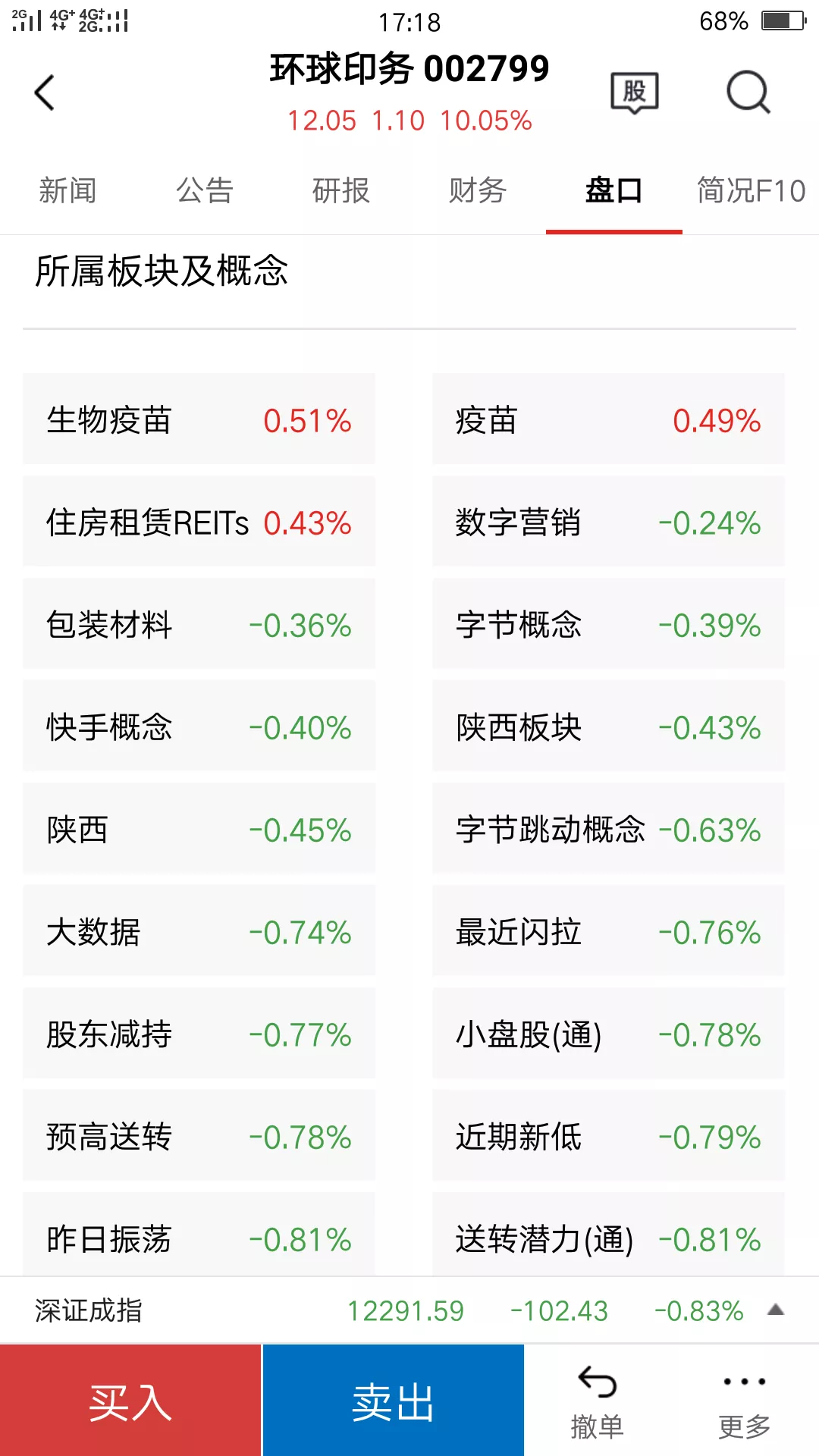Go back to the previous screen
The height and width of the screenshot is (1456, 819).
point(45,93)
